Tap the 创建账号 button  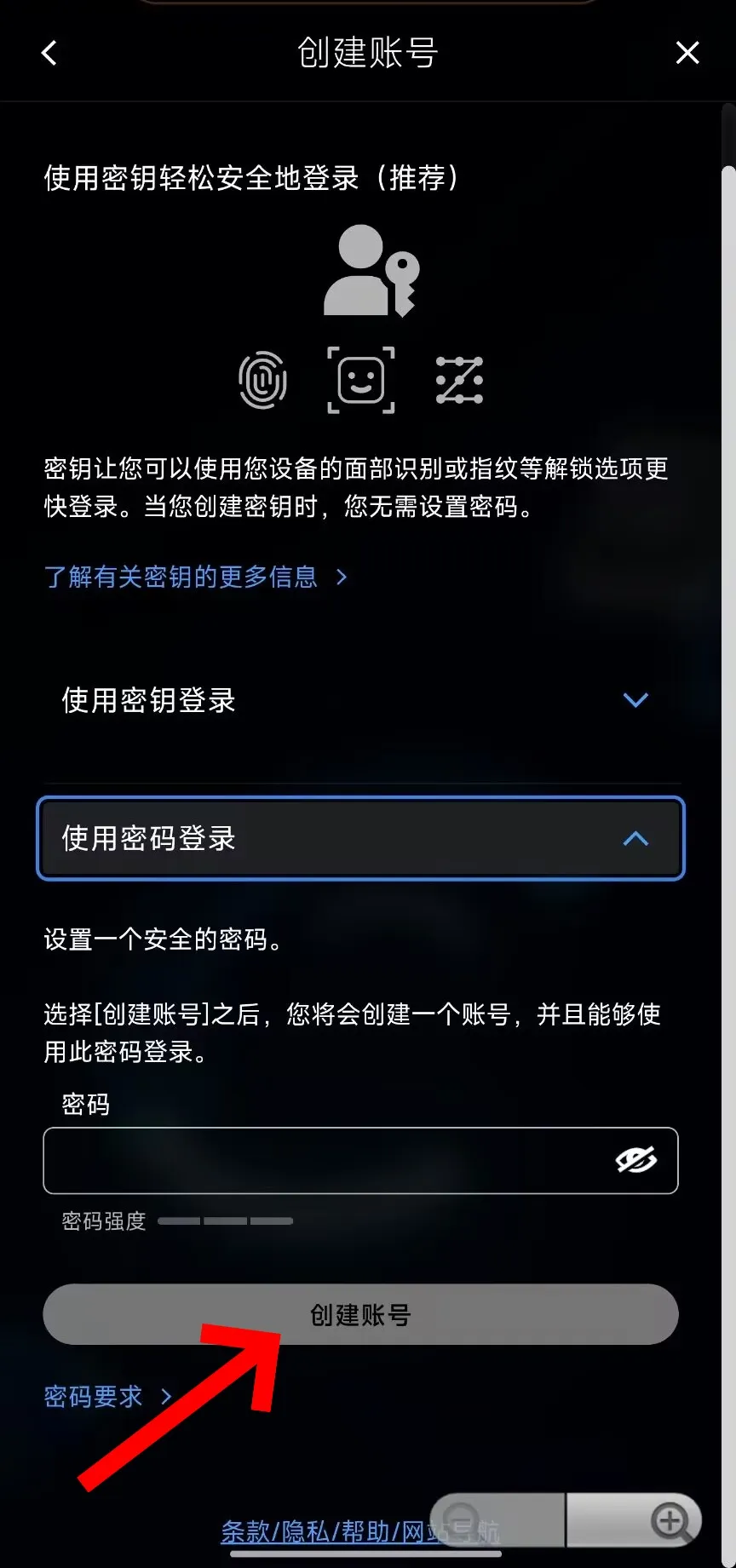coord(360,1314)
